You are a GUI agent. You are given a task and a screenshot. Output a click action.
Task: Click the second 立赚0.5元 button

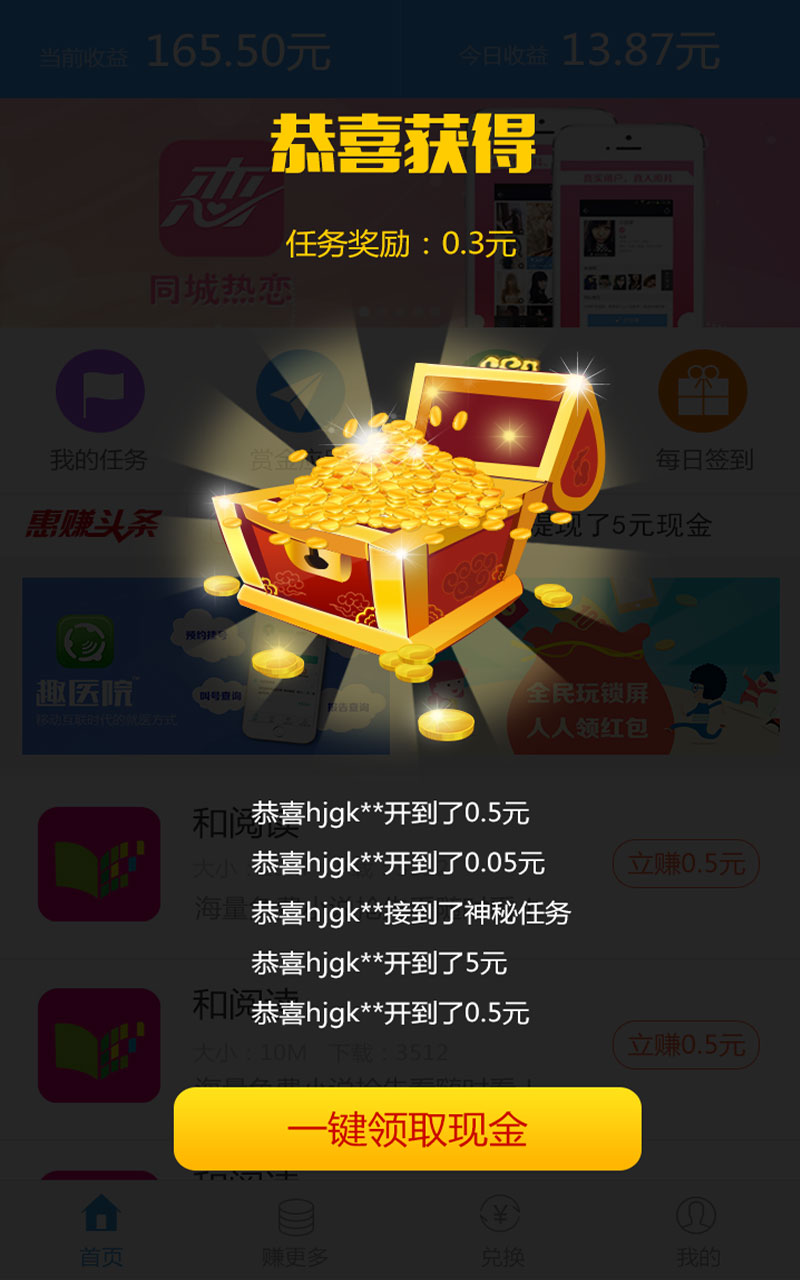[685, 1045]
